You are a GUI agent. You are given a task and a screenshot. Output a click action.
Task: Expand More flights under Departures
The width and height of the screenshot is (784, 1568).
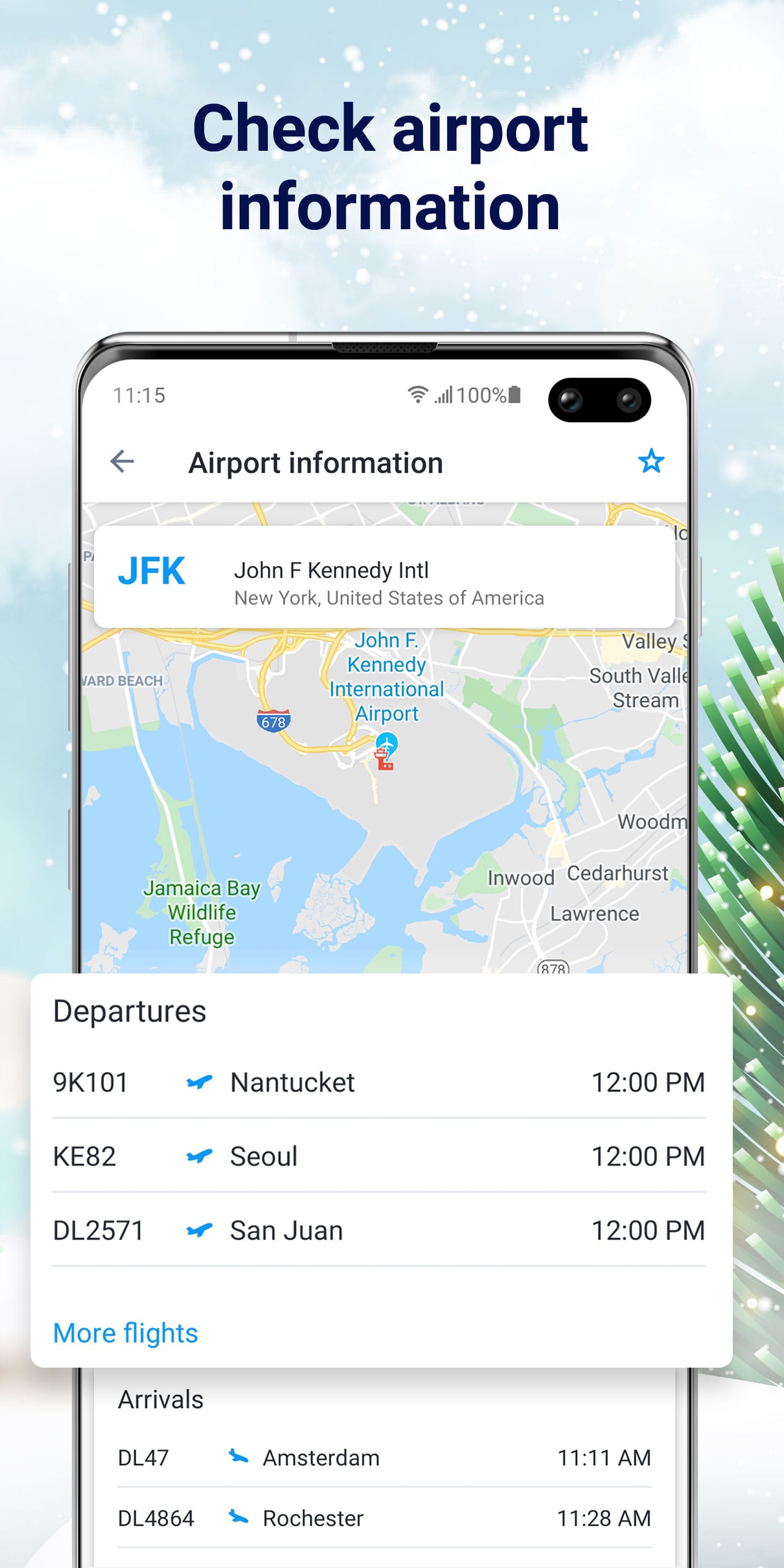pos(125,1333)
